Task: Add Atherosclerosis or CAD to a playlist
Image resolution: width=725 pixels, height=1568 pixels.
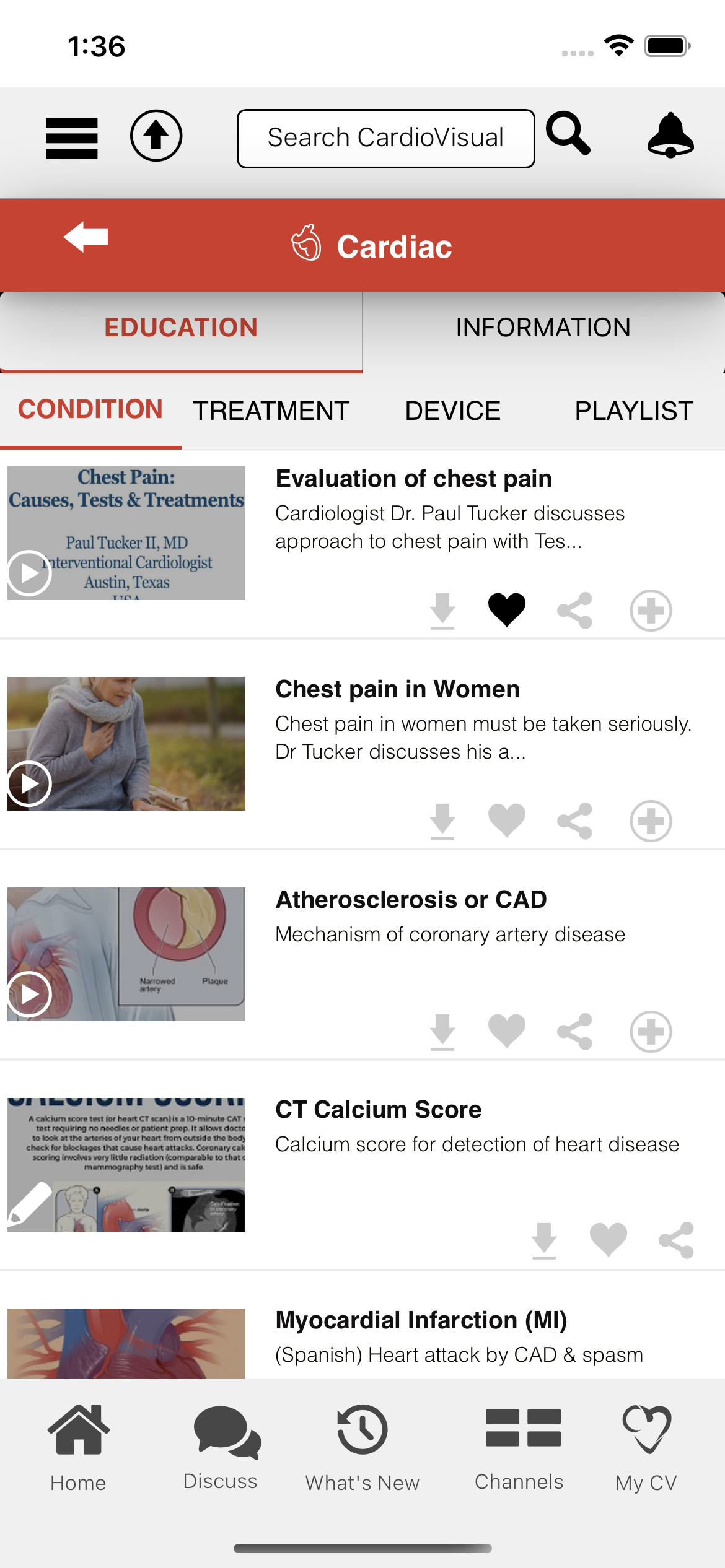Action: pos(651,1032)
